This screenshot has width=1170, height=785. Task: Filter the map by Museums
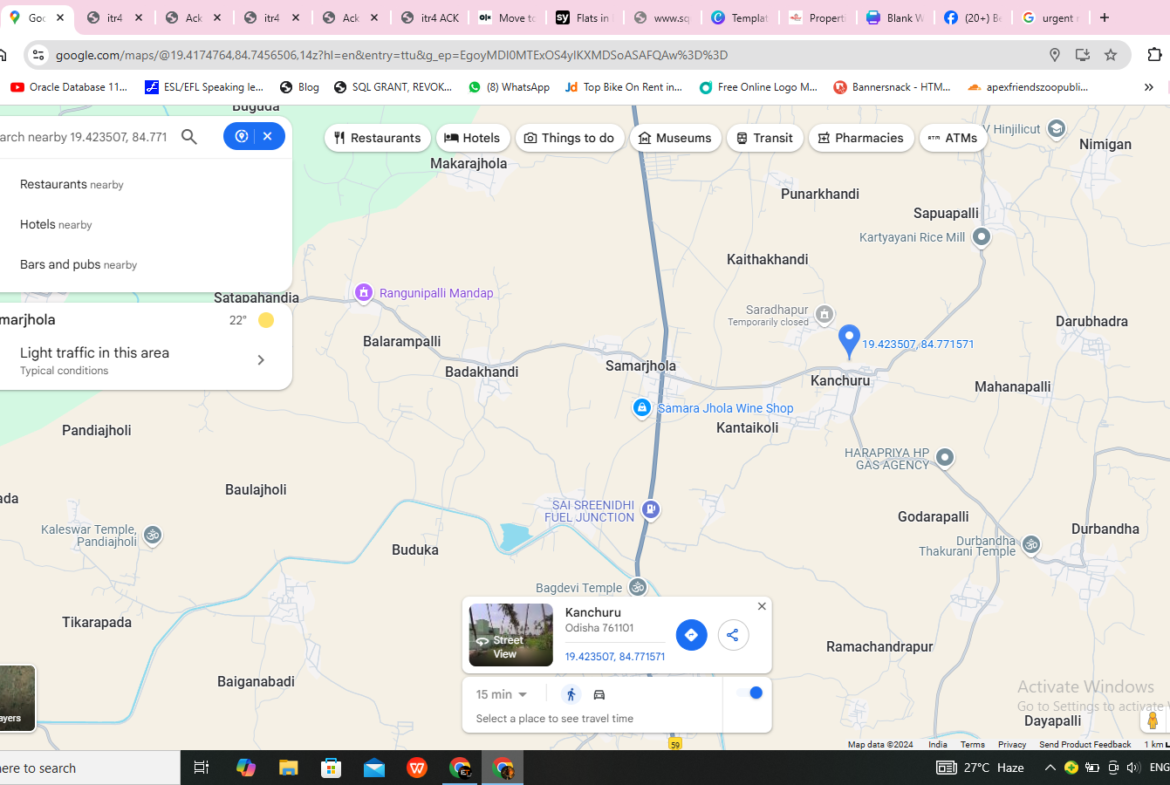pos(675,138)
